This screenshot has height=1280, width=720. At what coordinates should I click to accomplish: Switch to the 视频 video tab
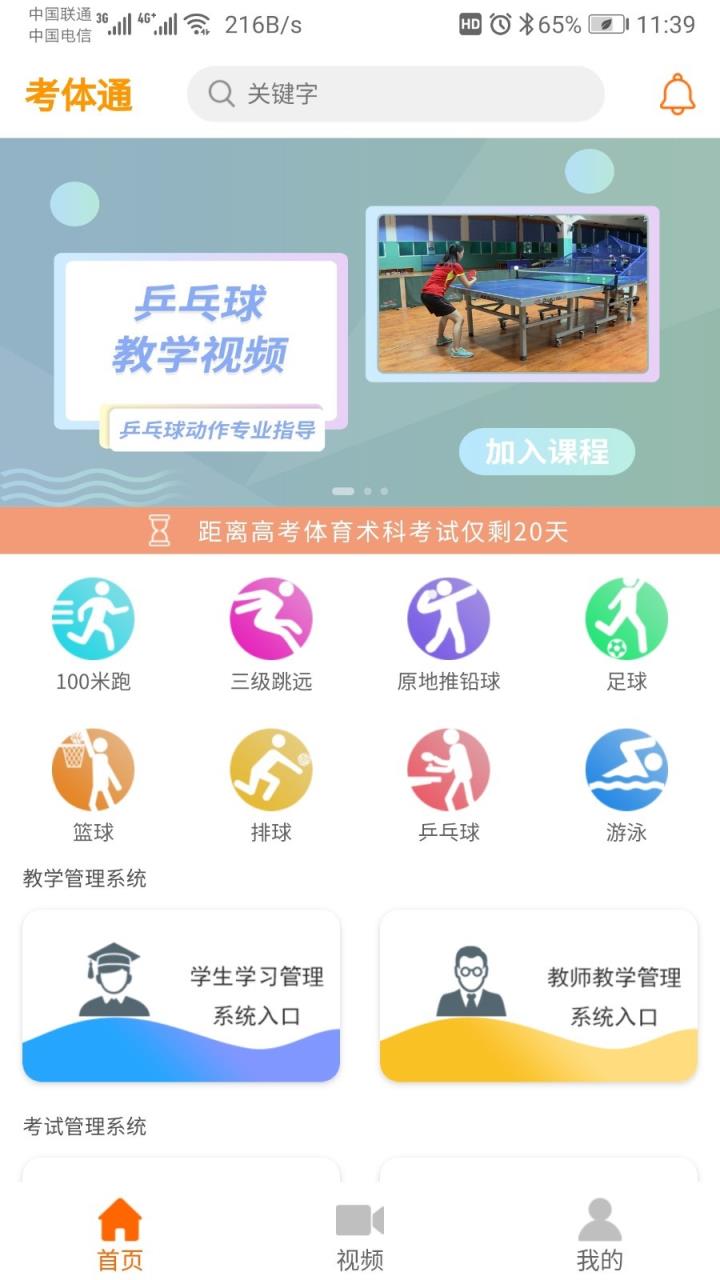(358, 1232)
